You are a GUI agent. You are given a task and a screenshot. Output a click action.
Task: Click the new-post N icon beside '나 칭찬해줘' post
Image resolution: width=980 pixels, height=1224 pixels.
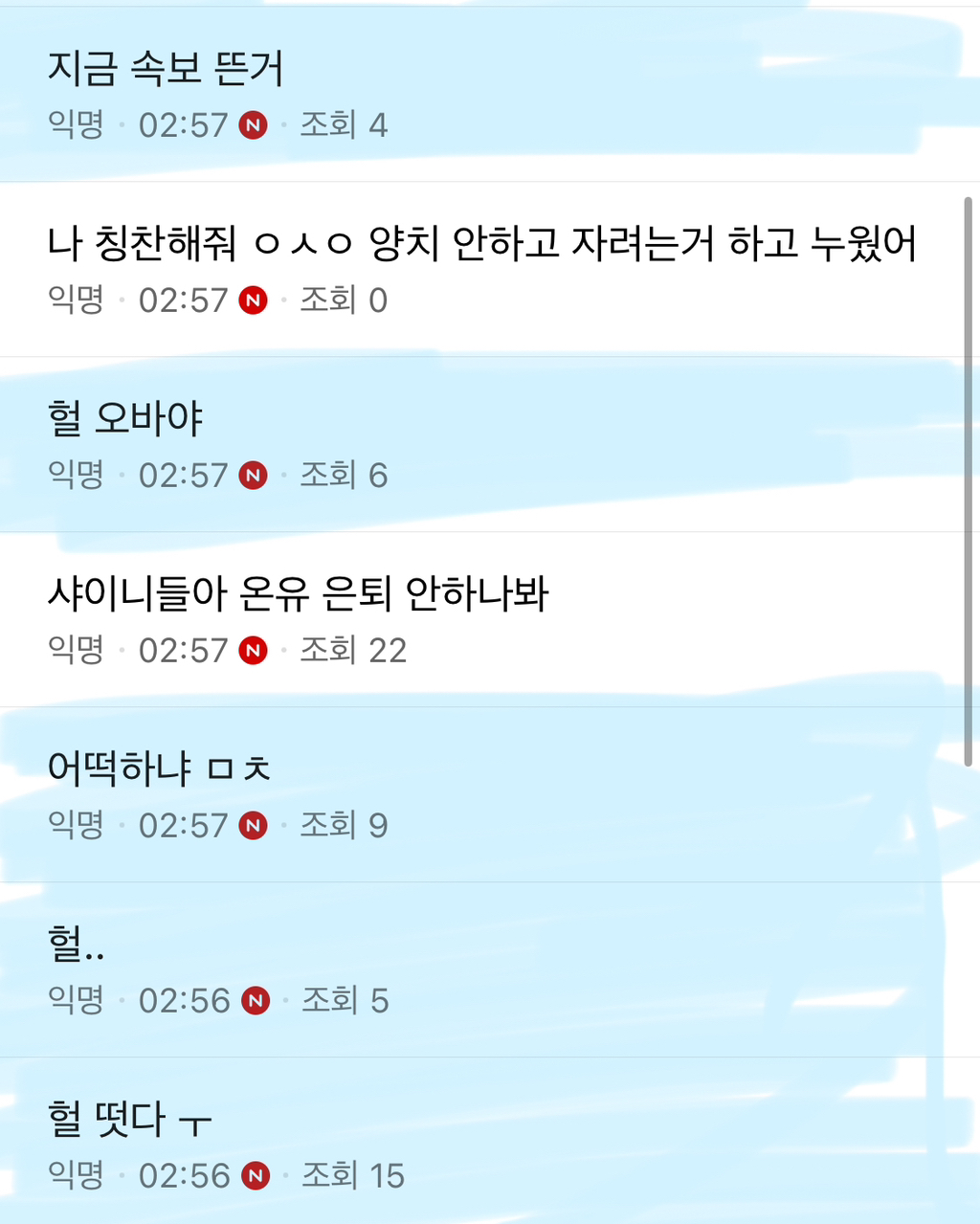point(252,300)
